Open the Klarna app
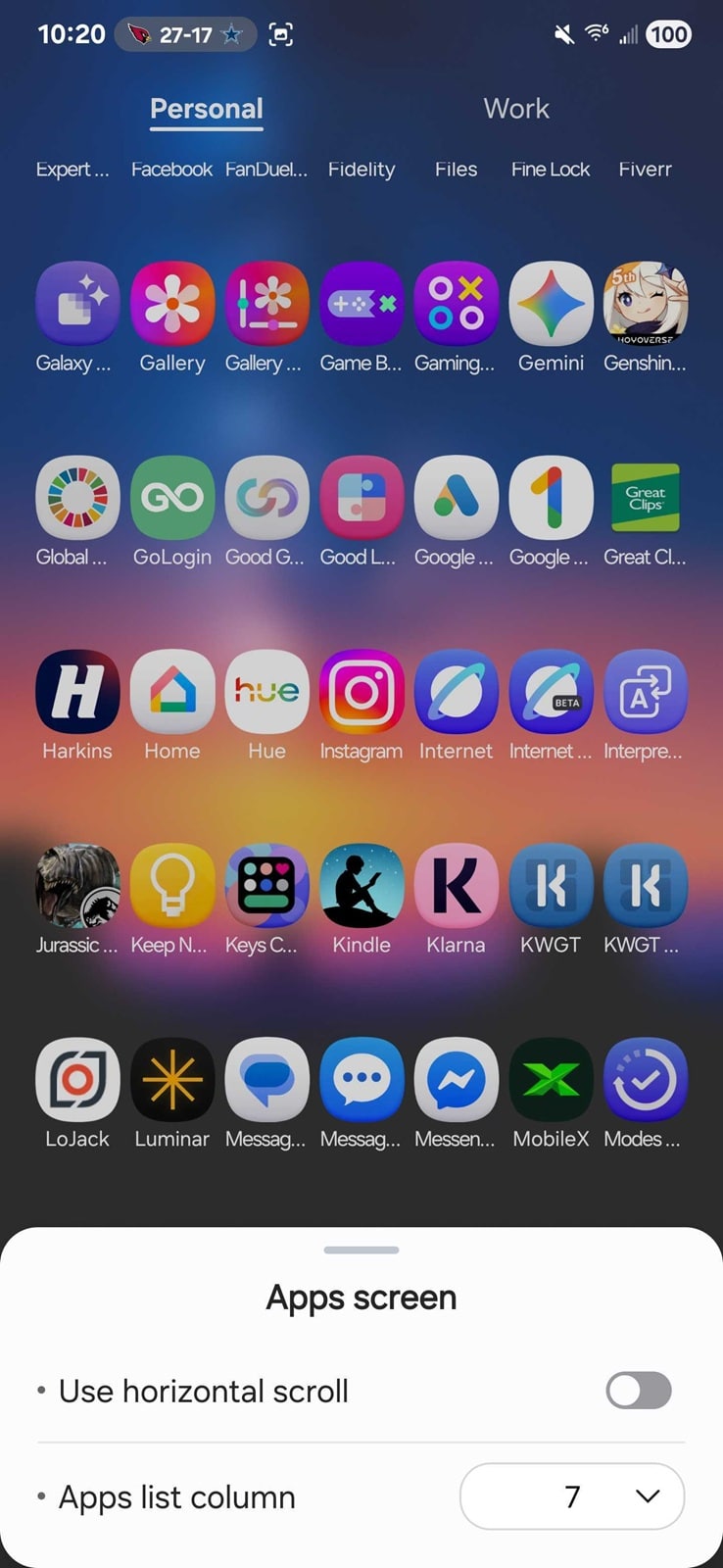Screen dimensions: 723x1568 coord(456,885)
